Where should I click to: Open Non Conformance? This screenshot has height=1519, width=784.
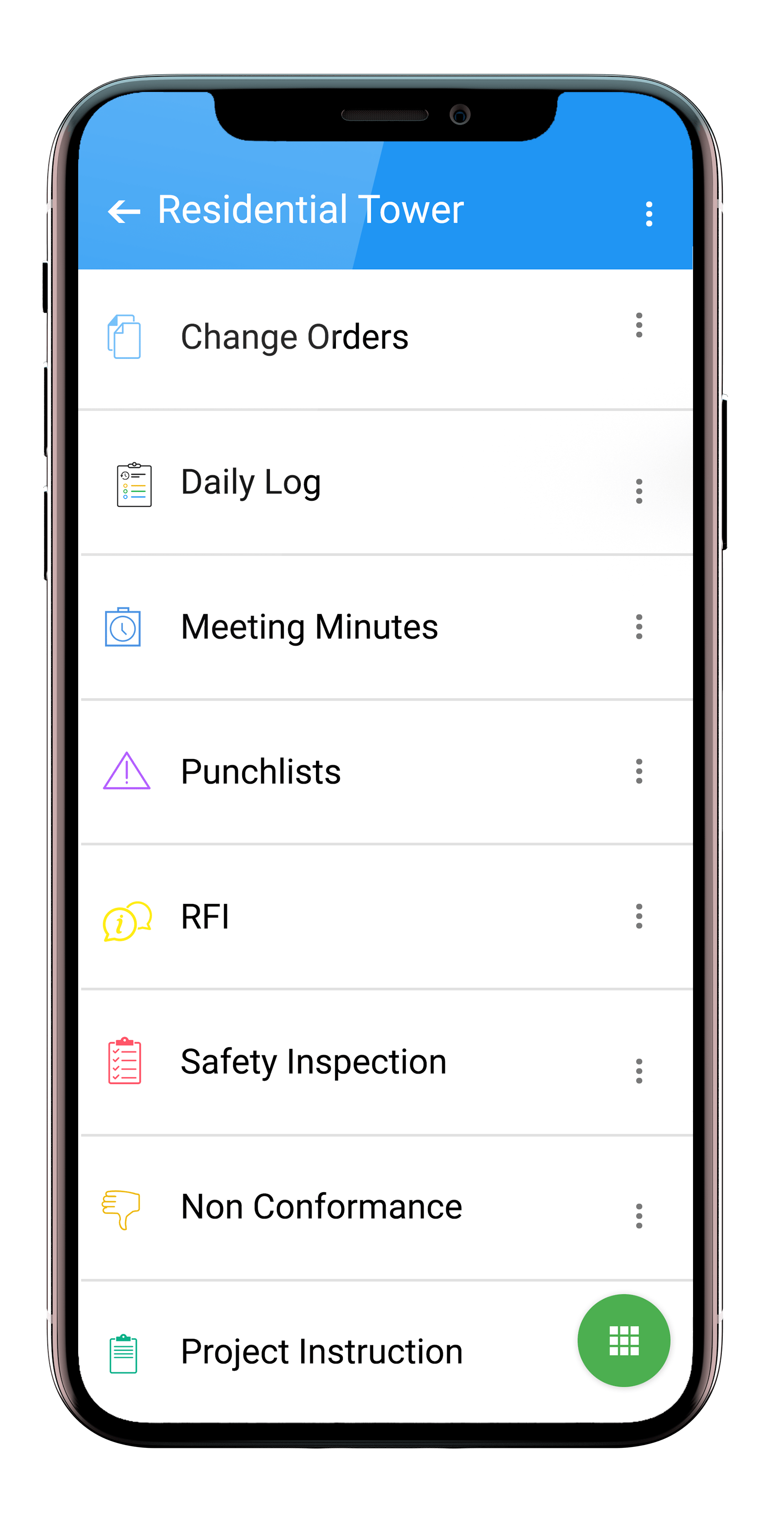(321, 1207)
